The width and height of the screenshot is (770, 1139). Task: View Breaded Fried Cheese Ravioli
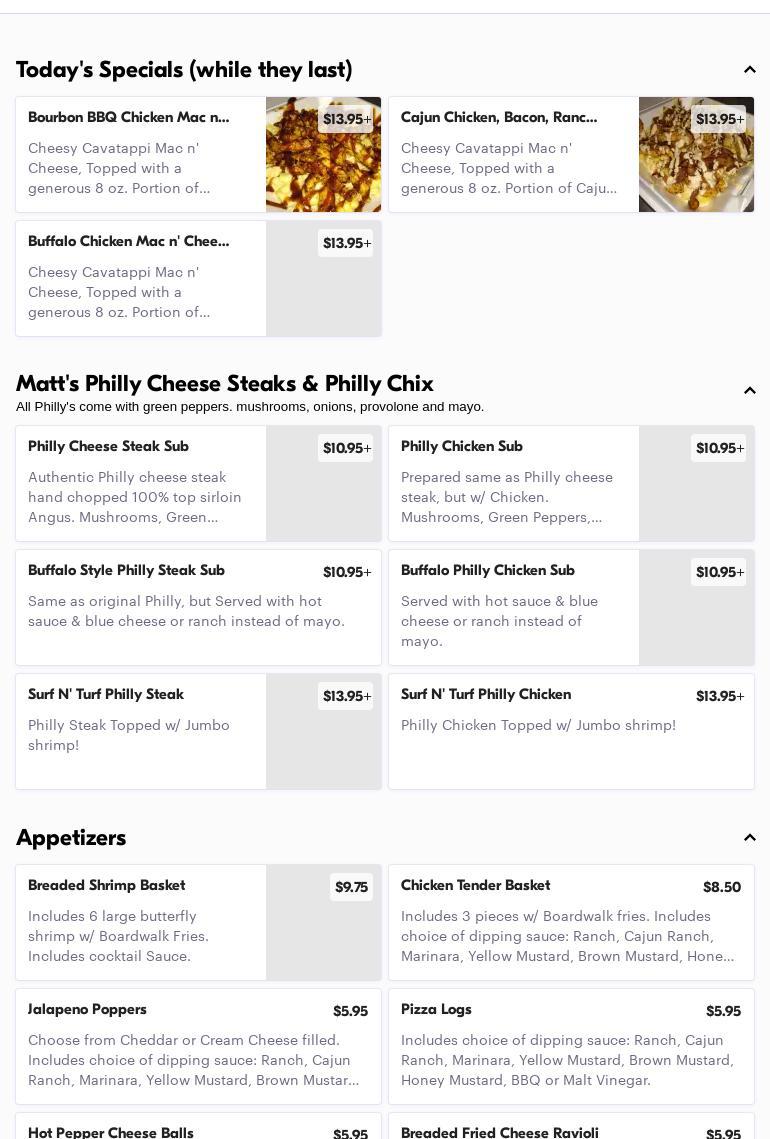tap(571, 1128)
